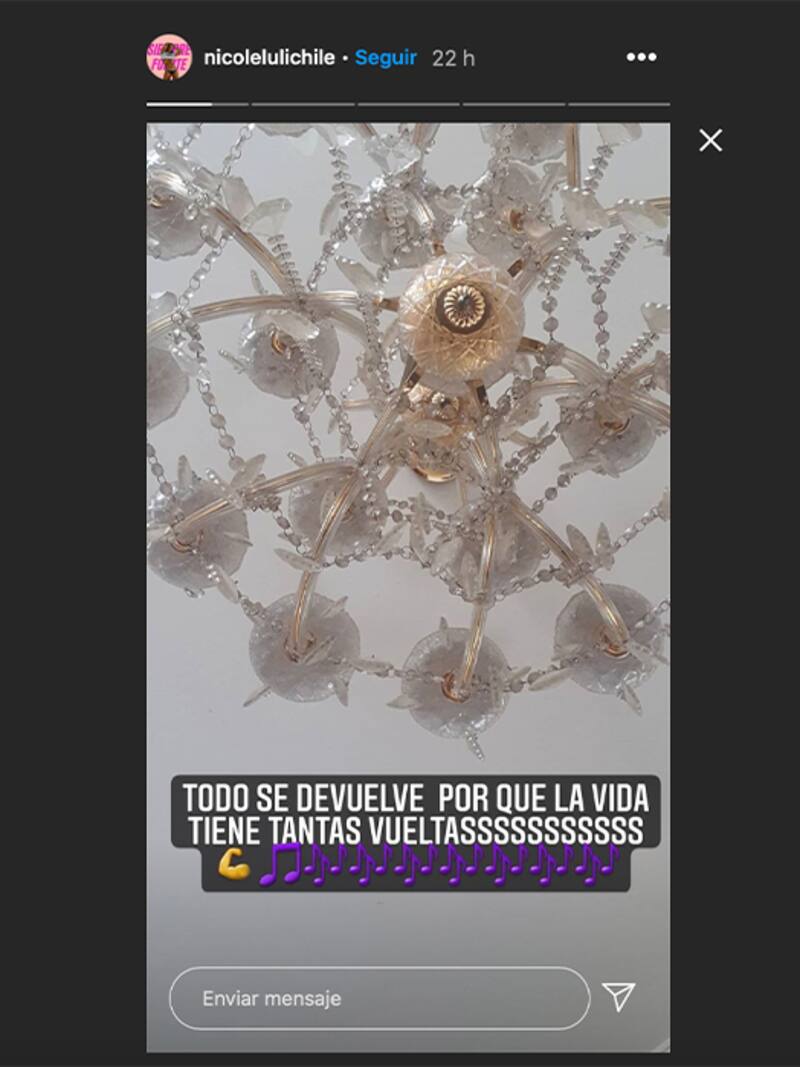Open nicolelulichile's profile picture
Image resolution: width=800 pixels, height=1067 pixels.
coord(168,57)
